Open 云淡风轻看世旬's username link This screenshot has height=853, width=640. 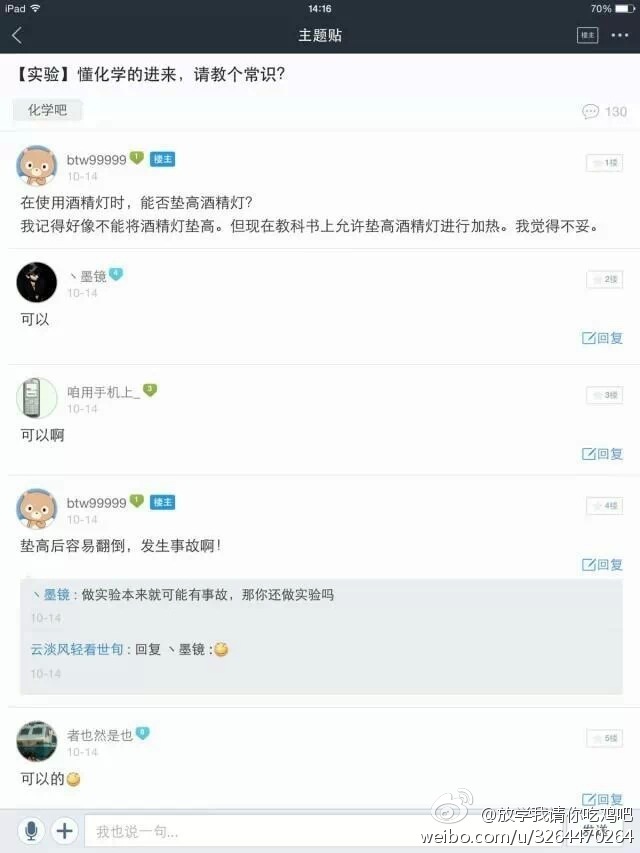[x=77, y=649]
